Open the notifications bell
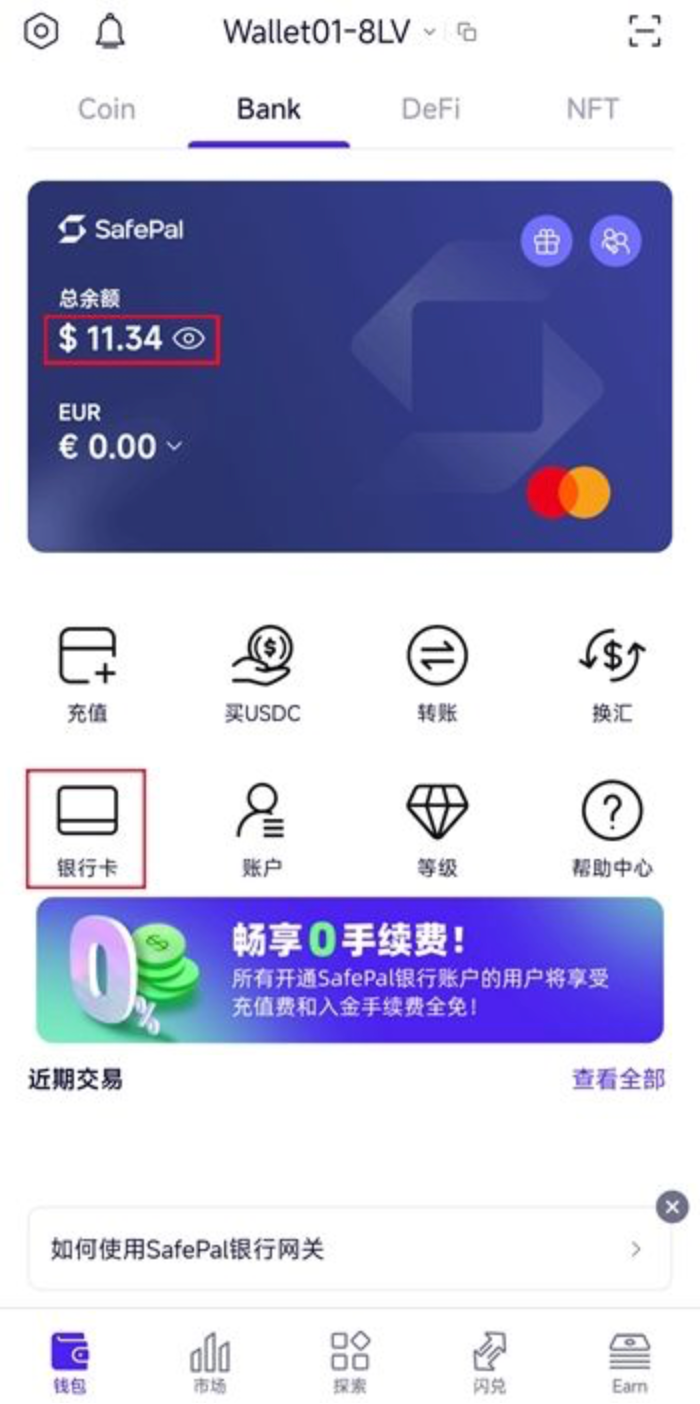The width and height of the screenshot is (700, 1404). [x=109, y=32]
